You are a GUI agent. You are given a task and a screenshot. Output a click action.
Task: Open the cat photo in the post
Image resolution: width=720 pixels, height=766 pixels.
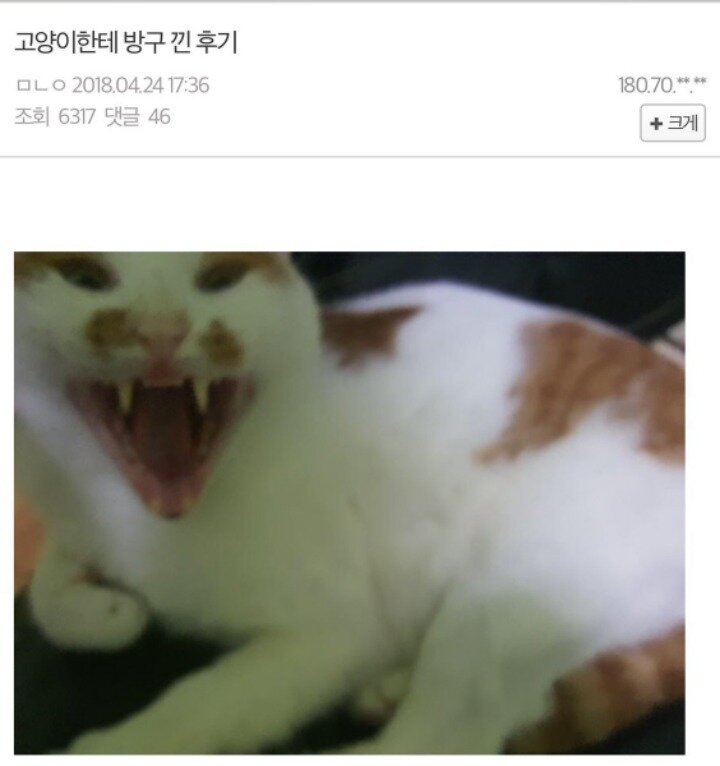(x=350, y=502)
